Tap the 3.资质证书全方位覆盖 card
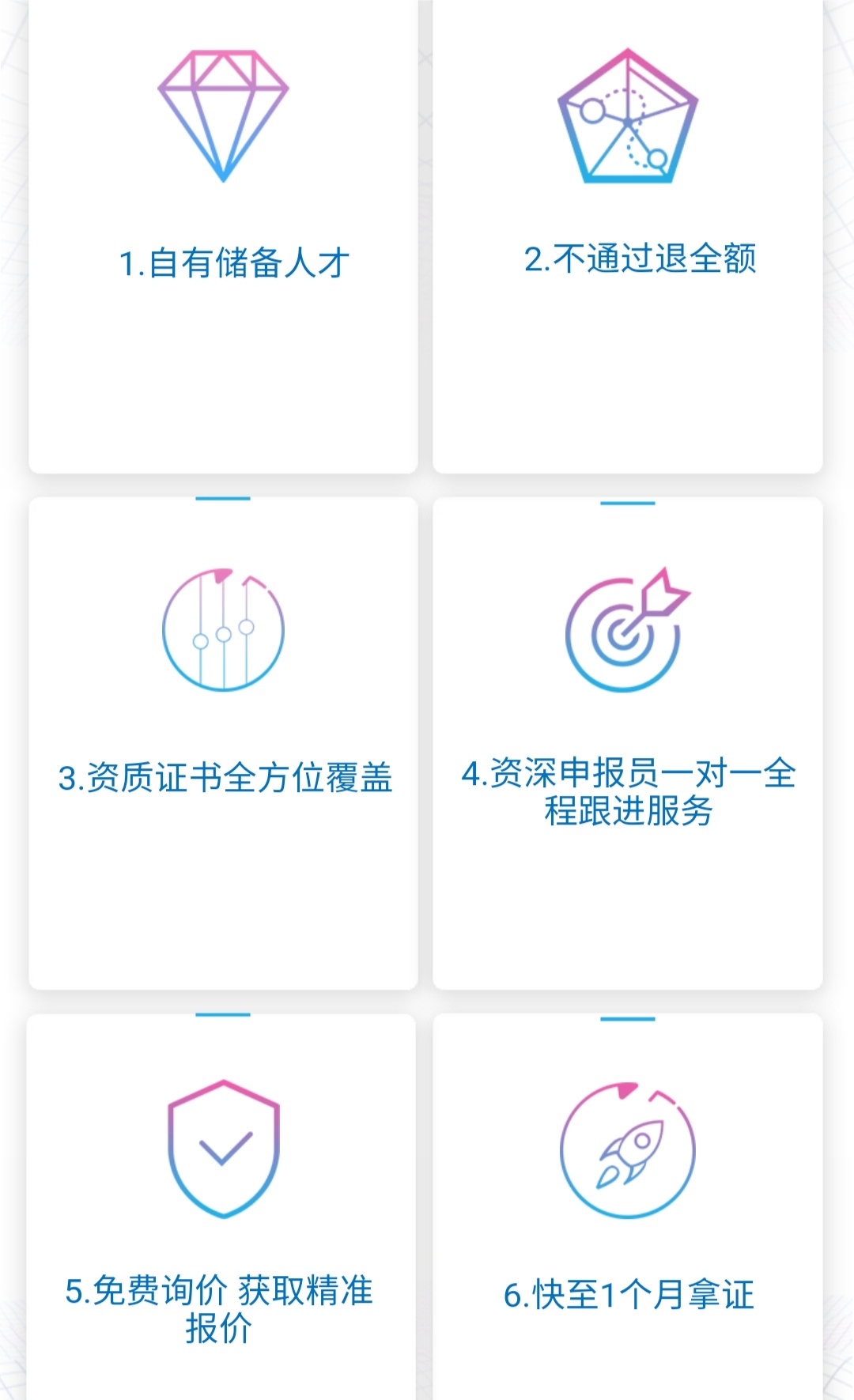 point(223,743)
